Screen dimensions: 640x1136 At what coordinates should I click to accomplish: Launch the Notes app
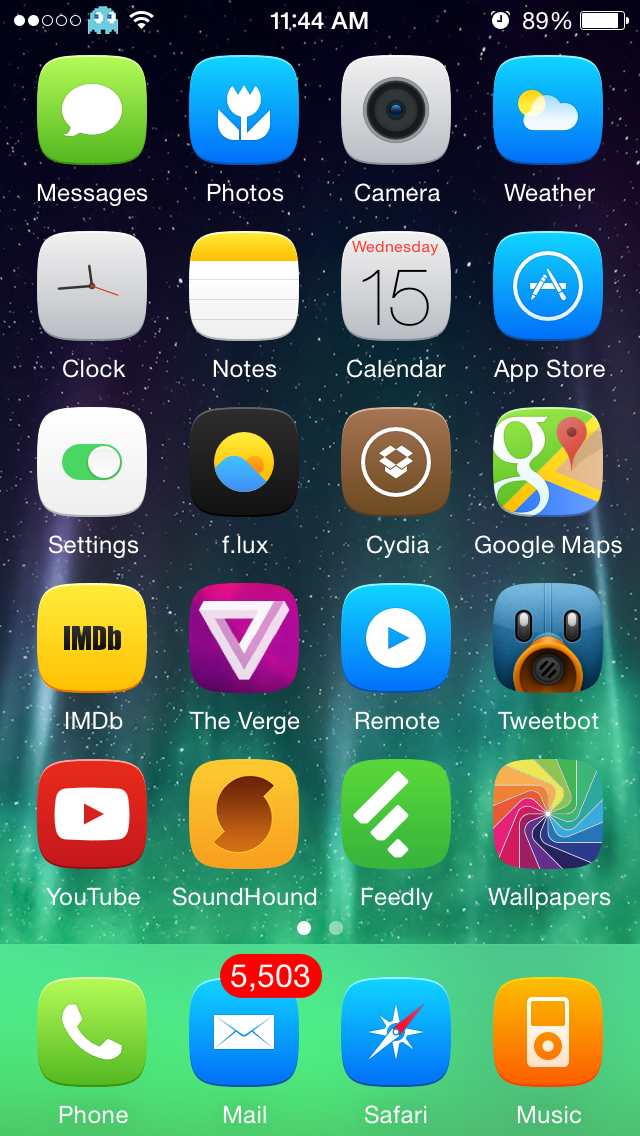pos(244,286)
